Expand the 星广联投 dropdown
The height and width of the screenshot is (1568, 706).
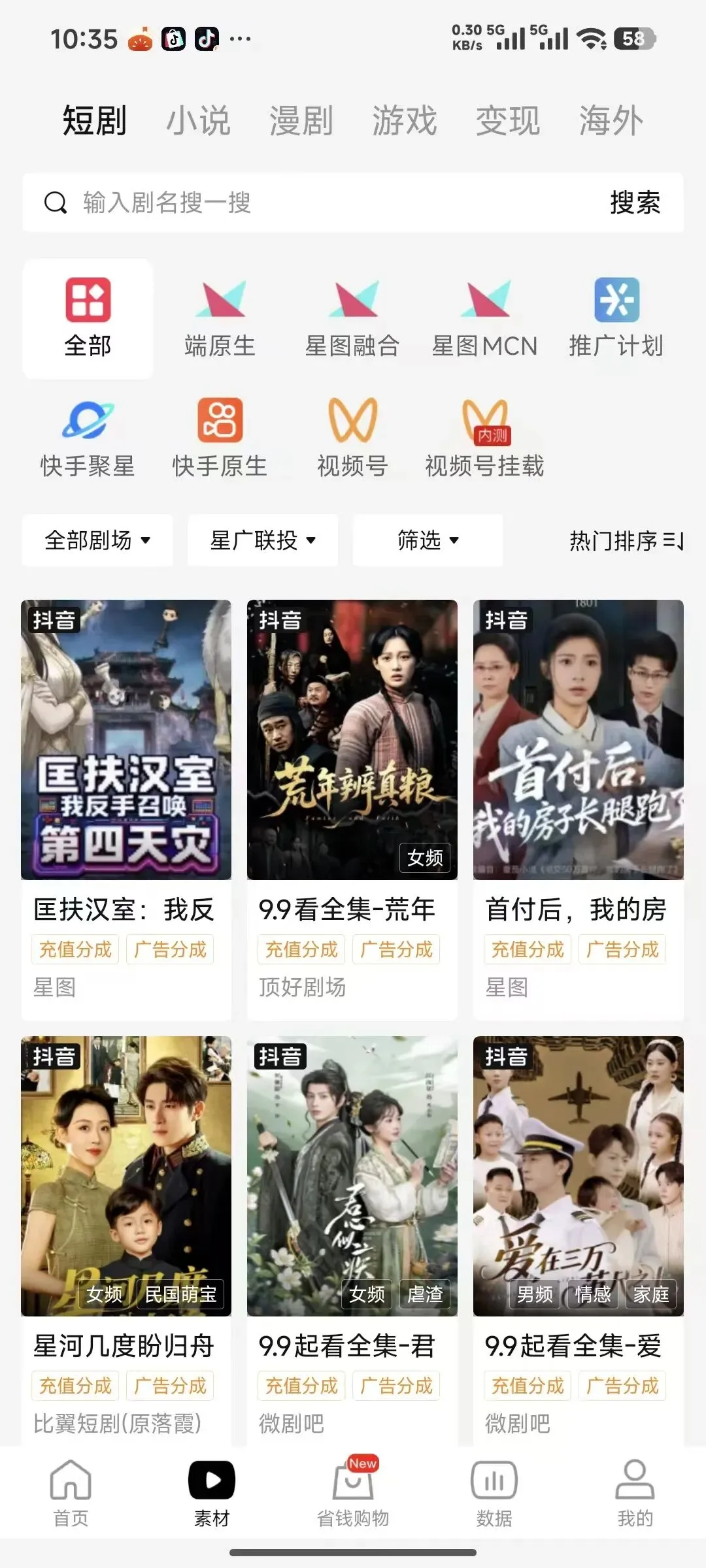(x=263, y=540)
